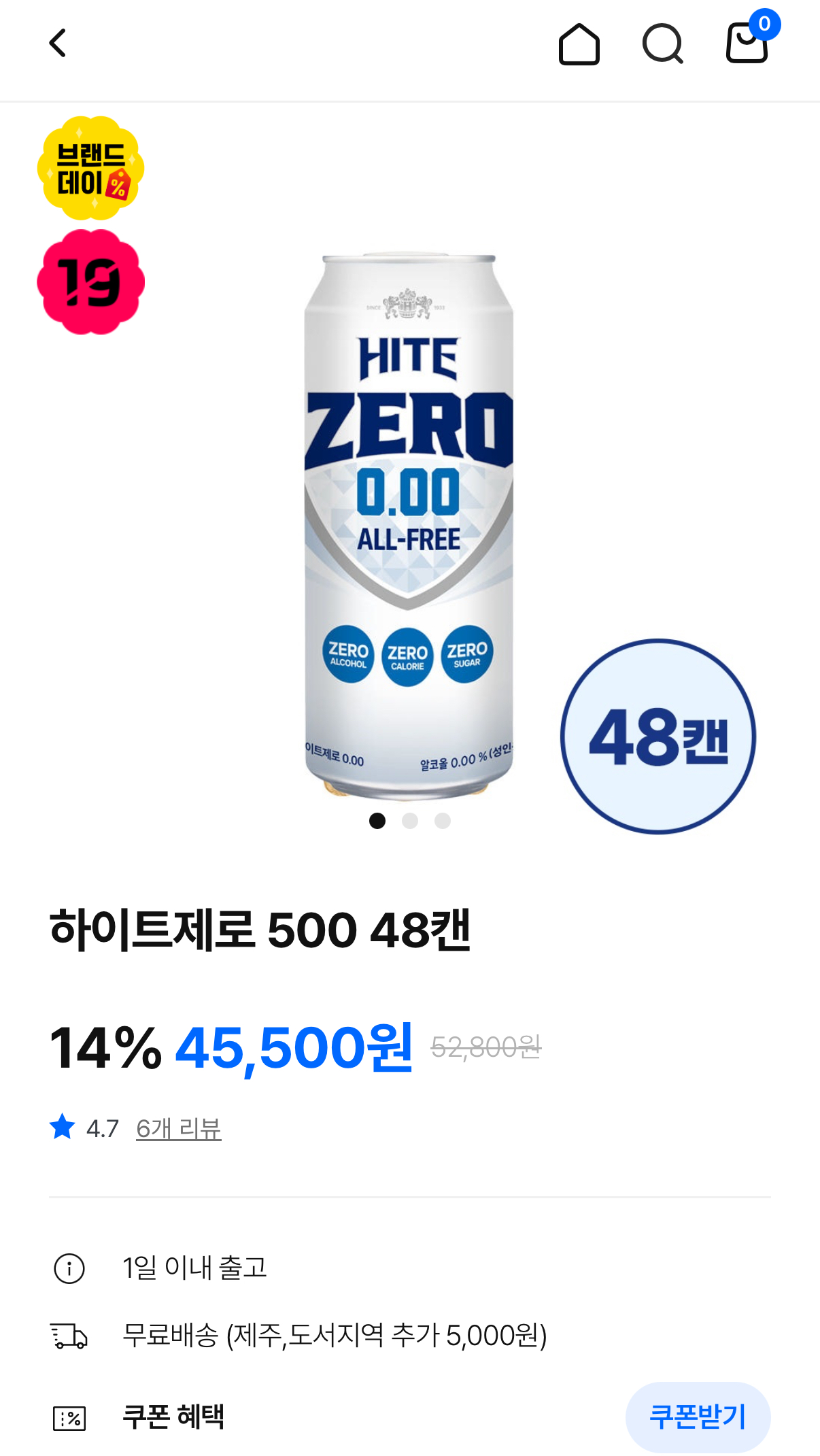Viewport: 820px width, 1456px height.
Task: Open the shopping cart
Action: click(748, 44)
